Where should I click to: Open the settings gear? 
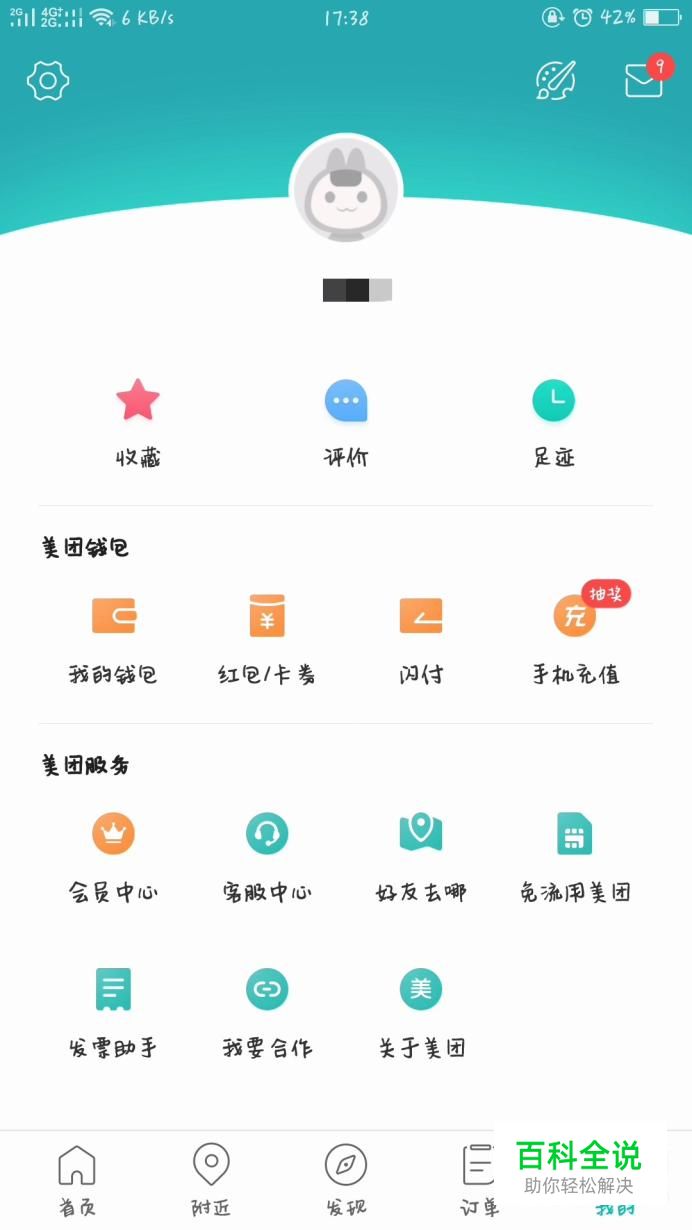click(x=47, y=80)
